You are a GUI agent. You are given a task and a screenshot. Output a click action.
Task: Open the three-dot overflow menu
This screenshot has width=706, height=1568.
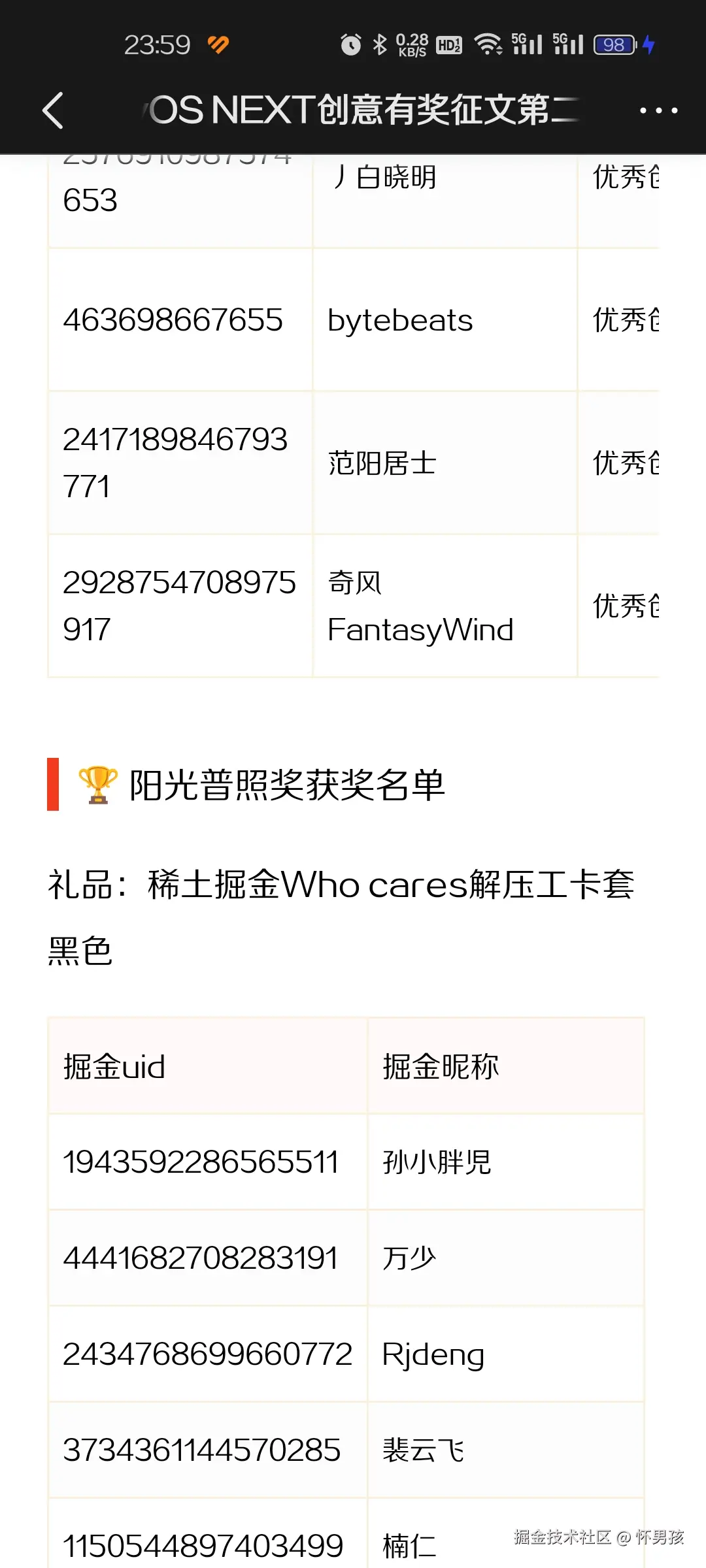(x=658, y=110)
